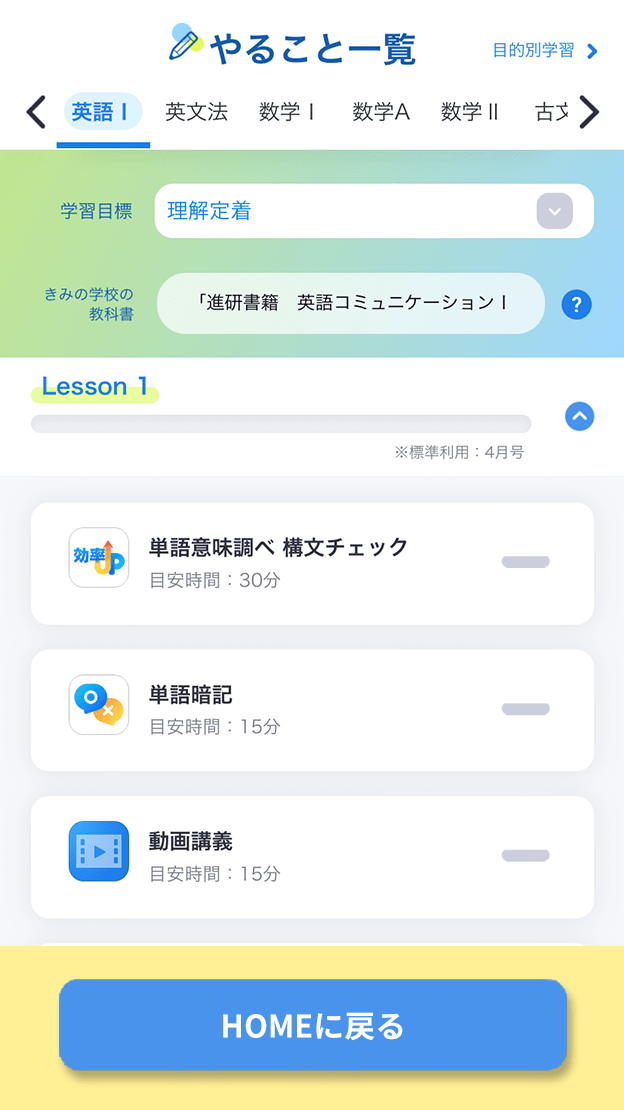The height and width of the screenshot is (1110, 624).
Task: Collapse the Lesson 1 section
Action: tap(579, 416)
